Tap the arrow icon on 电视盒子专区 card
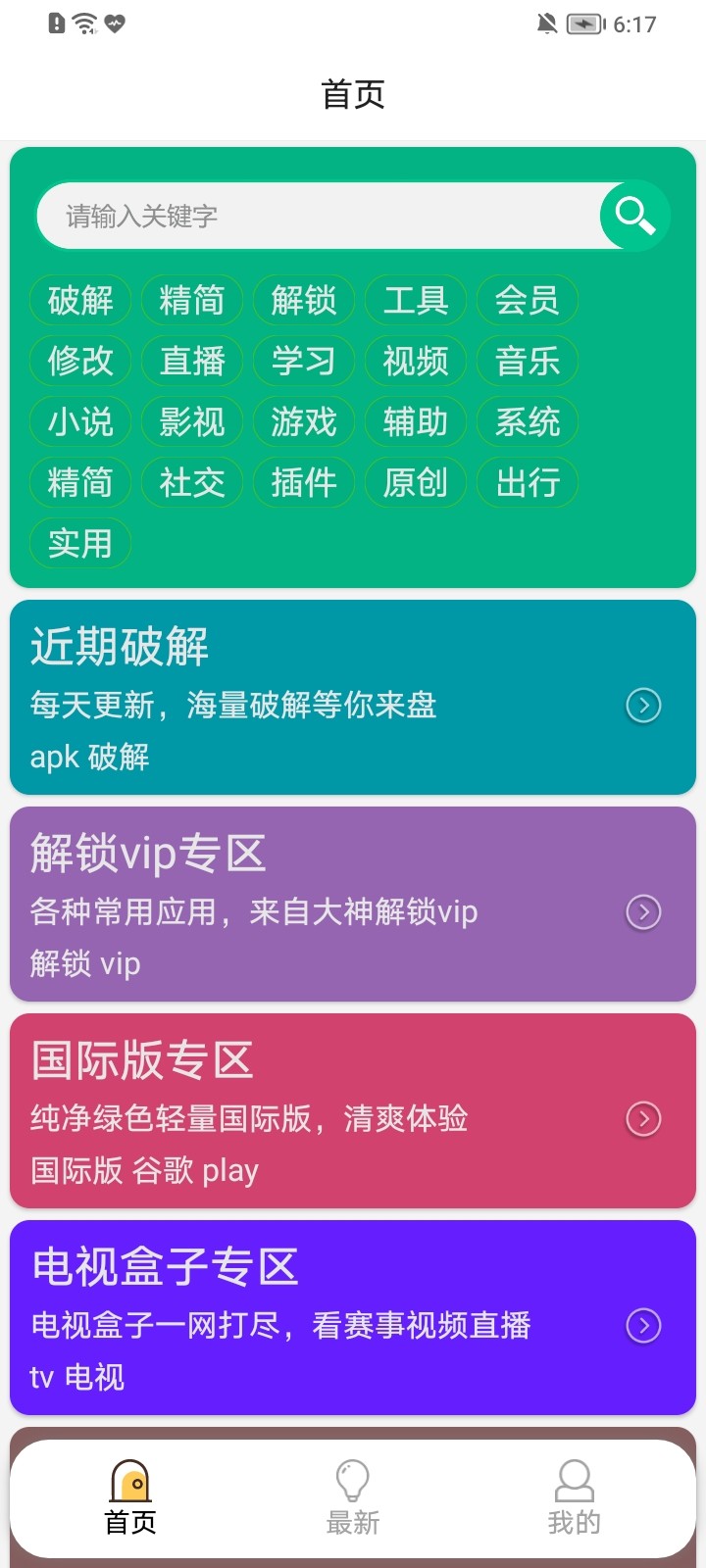The image size is (706, 1568). [642, 1325]
